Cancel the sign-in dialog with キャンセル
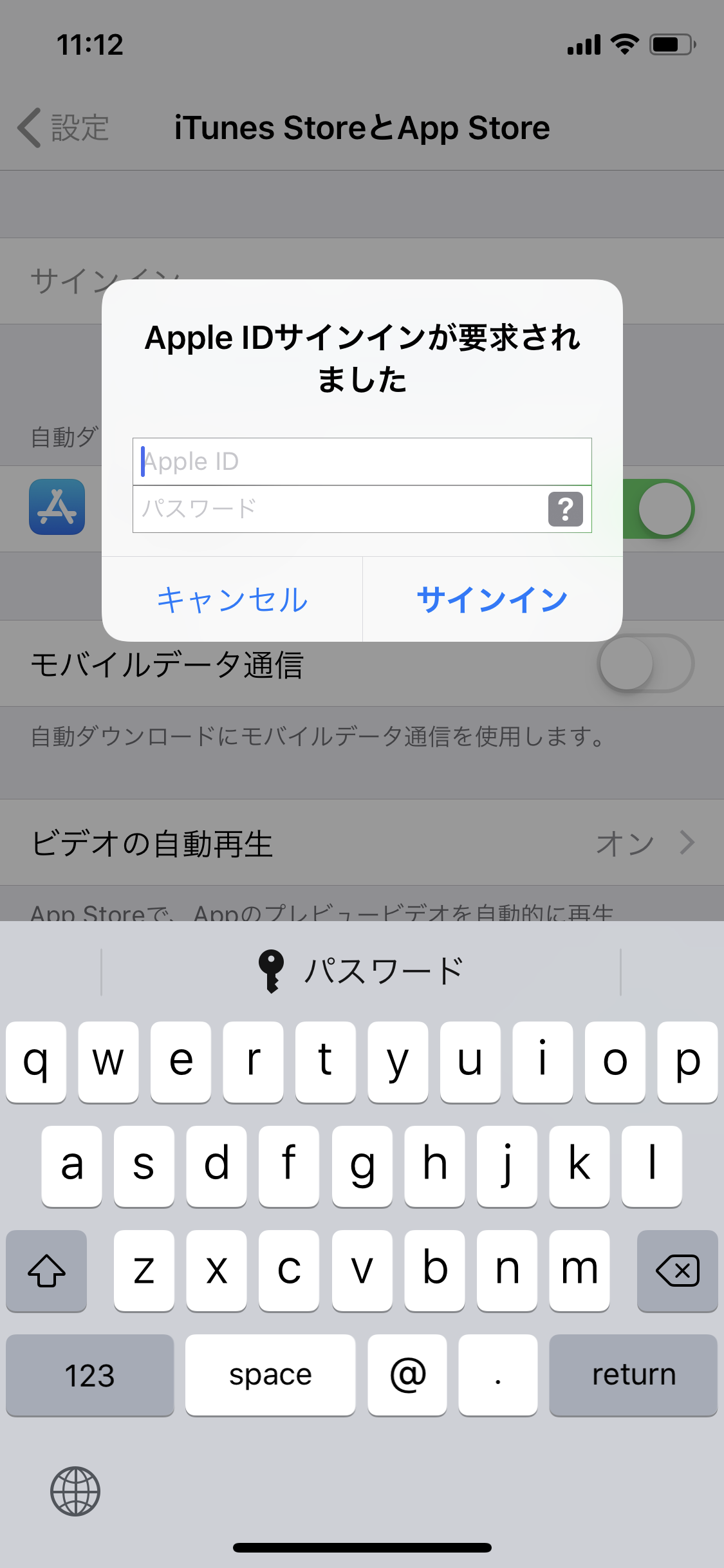The width and height of the screenshot is (724, 1568). point(232,599)
